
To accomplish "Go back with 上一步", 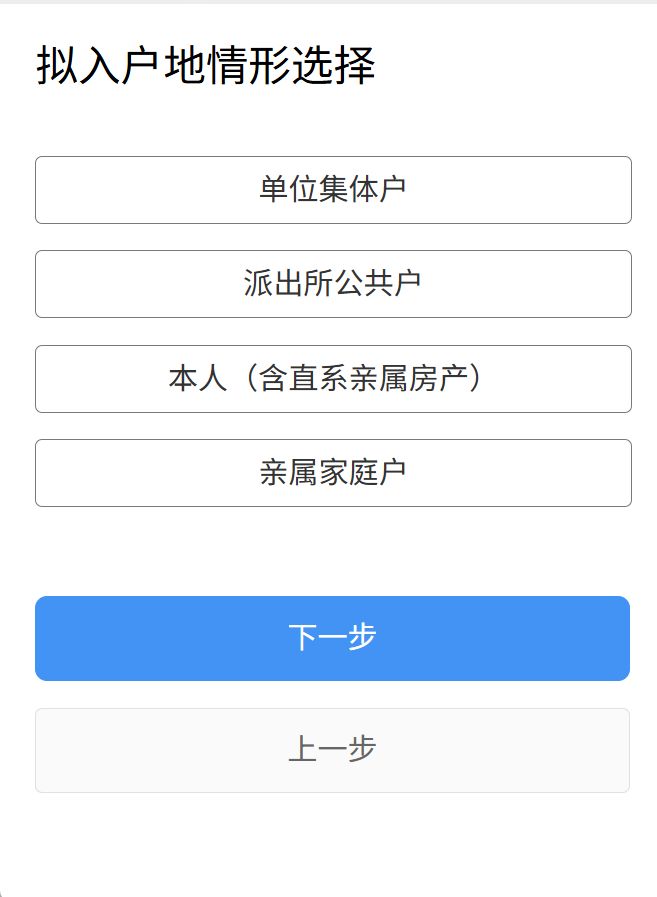I will coord(332,750).
